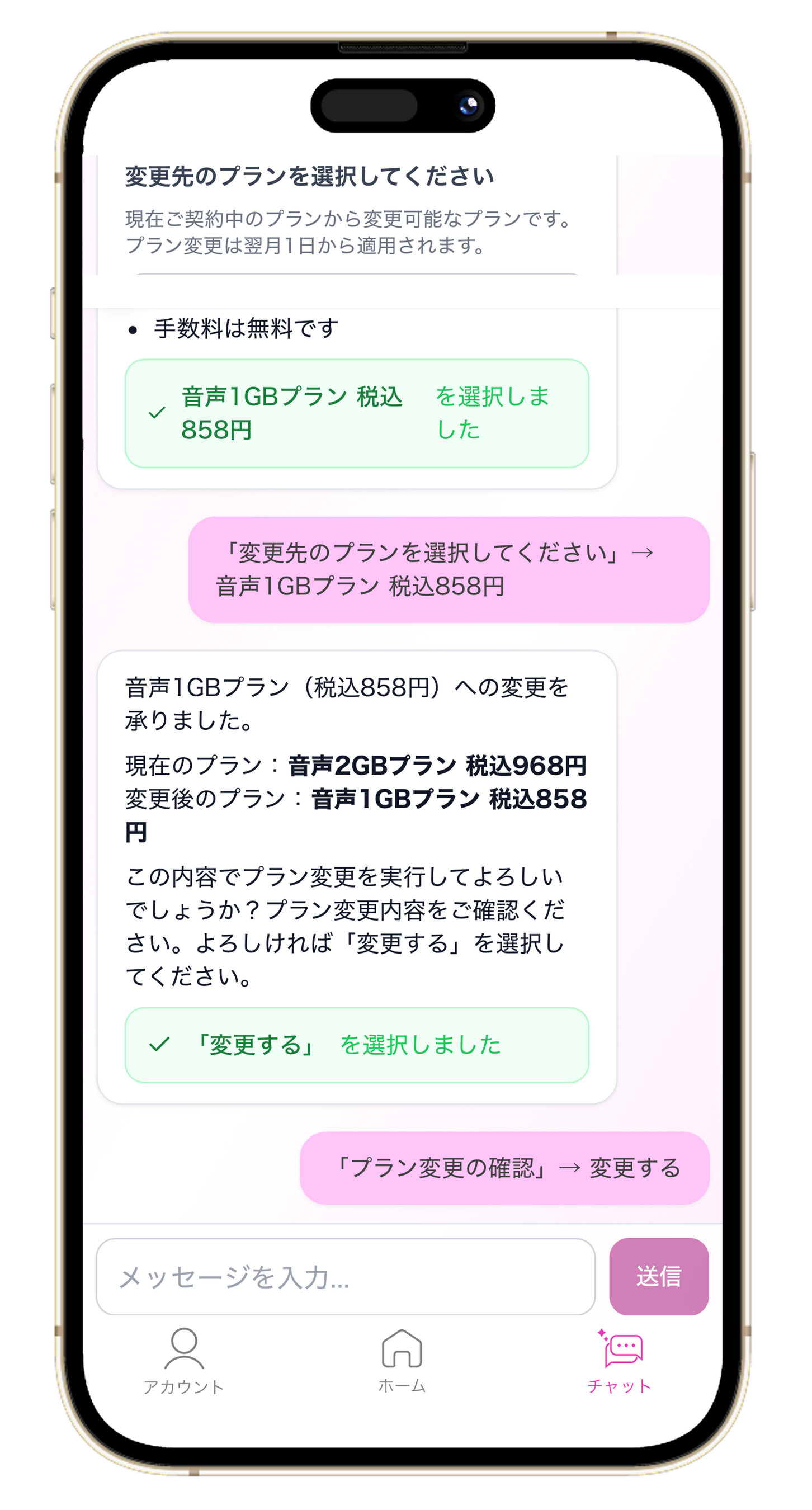Open the チャット tab
This screenshot has width=812, height=1510.
pos(620,1361)
